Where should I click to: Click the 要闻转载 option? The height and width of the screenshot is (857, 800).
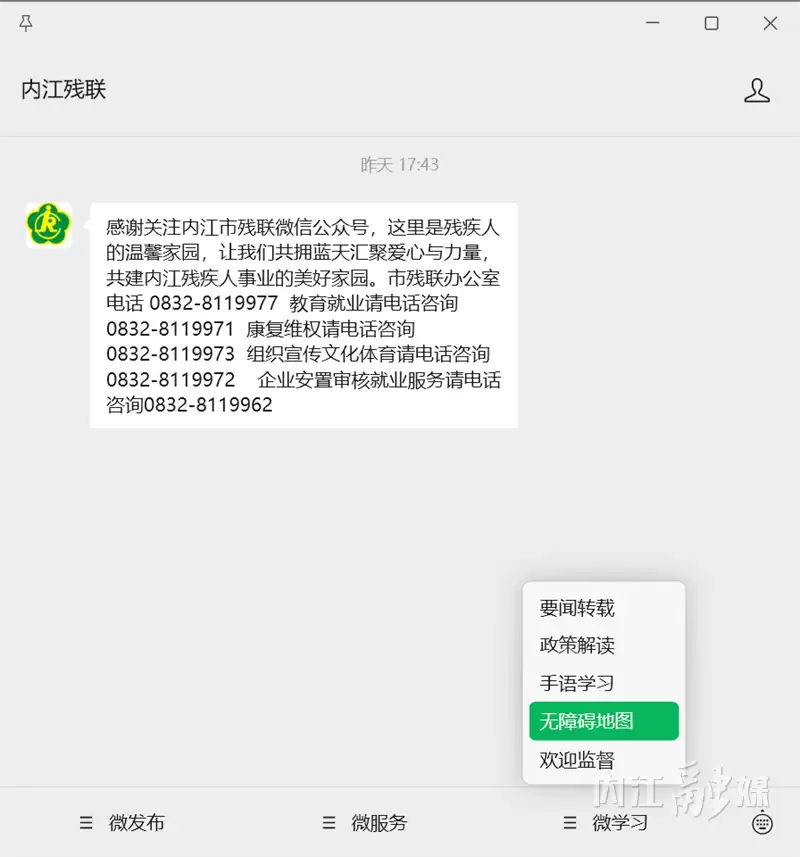point(576,608)
